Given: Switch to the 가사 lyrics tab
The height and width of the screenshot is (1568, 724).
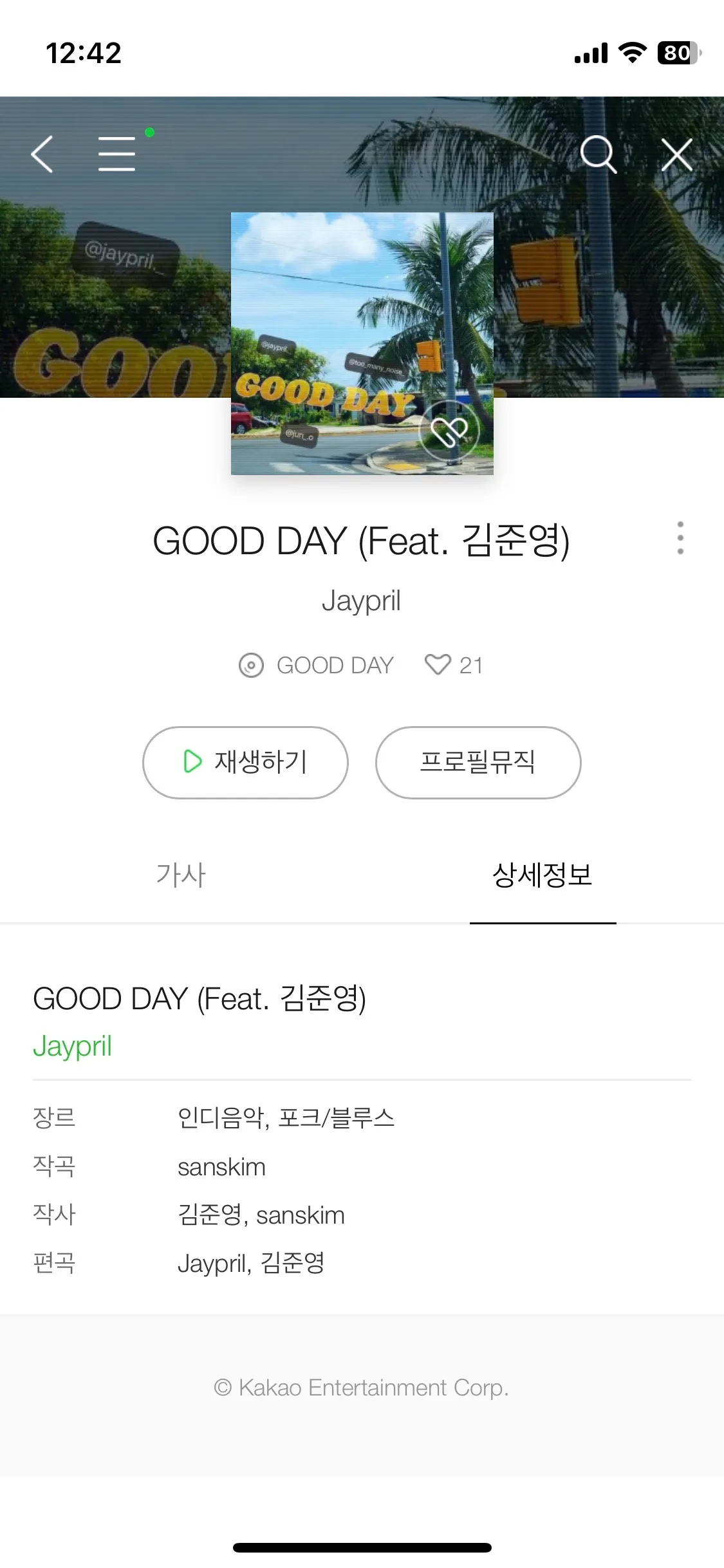Looking at the screenshot, I should coord(181,875).
